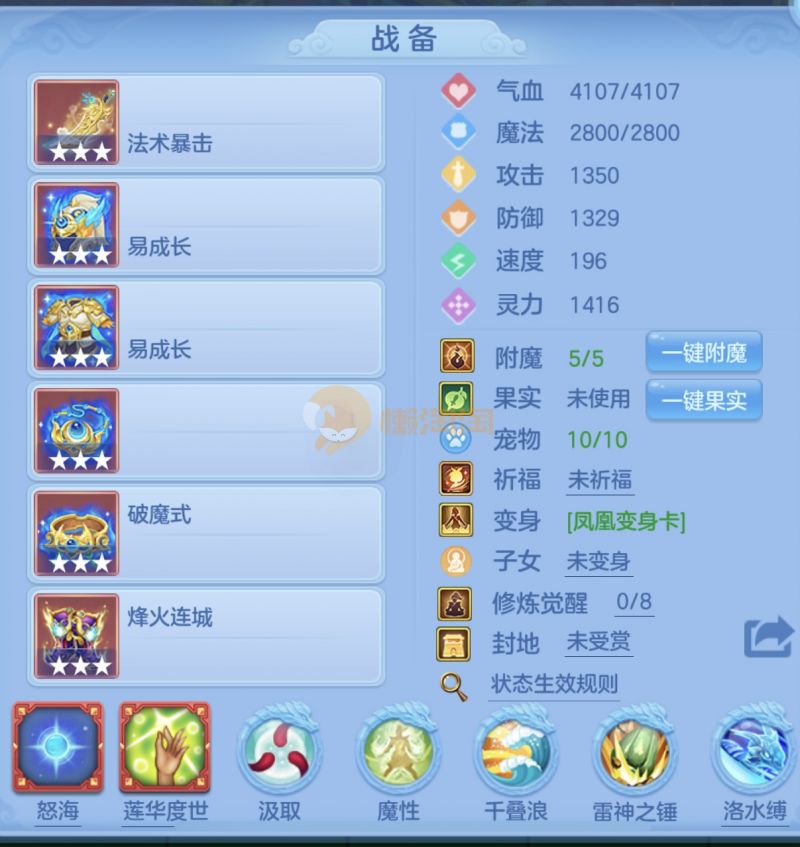
Task: Open the 破魔式 equipment card
Action: (x=207, y=535)
